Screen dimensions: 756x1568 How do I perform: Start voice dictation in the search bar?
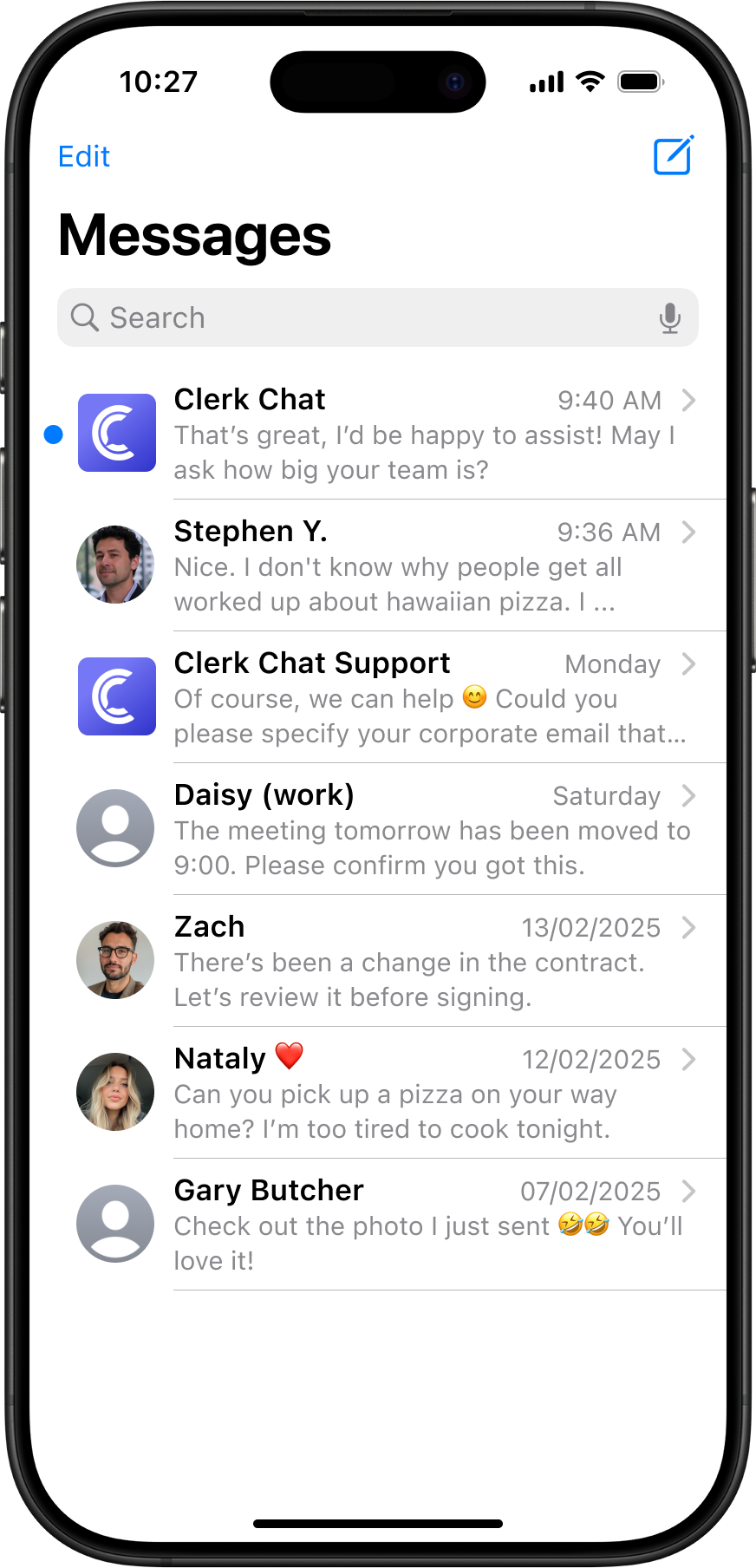(x=669, y=317)
